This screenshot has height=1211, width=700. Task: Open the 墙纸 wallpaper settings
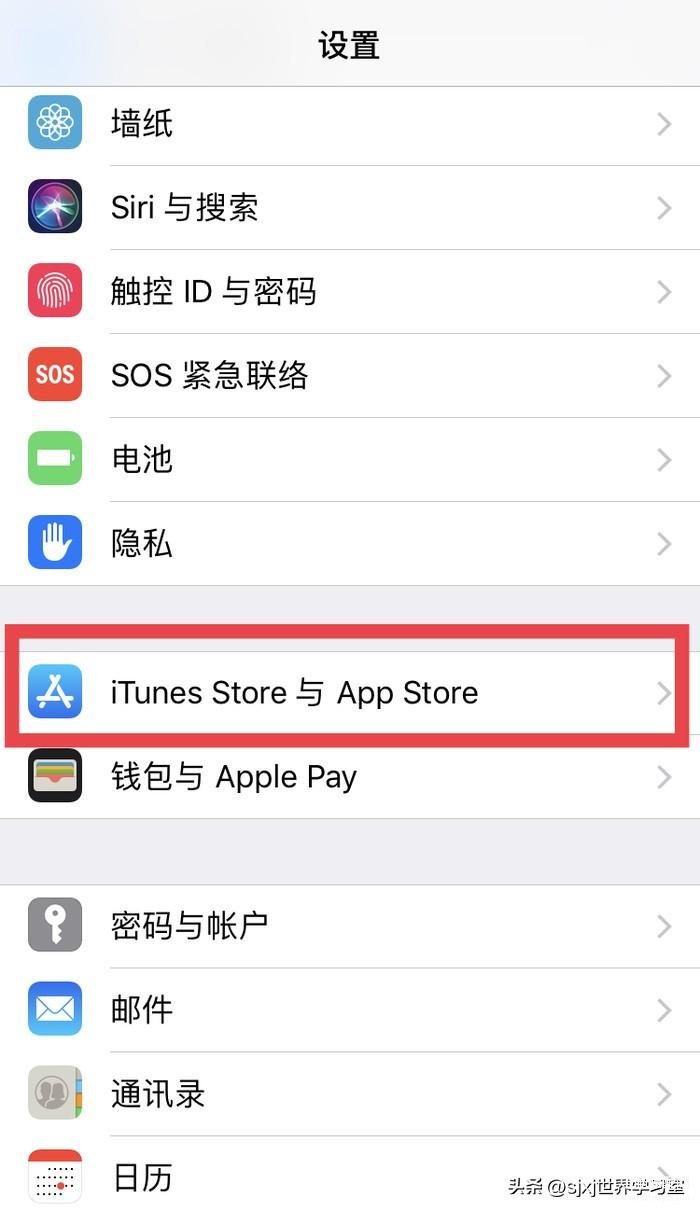point(350,124)
